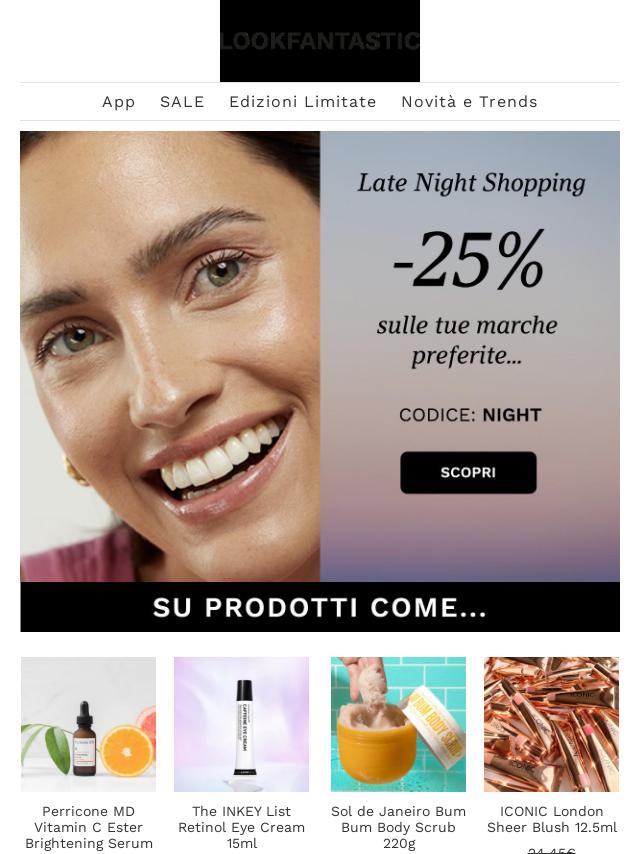Open the App link in the menu
The width and height of the screenshot is (640, 854).
[x=118, y=102]
